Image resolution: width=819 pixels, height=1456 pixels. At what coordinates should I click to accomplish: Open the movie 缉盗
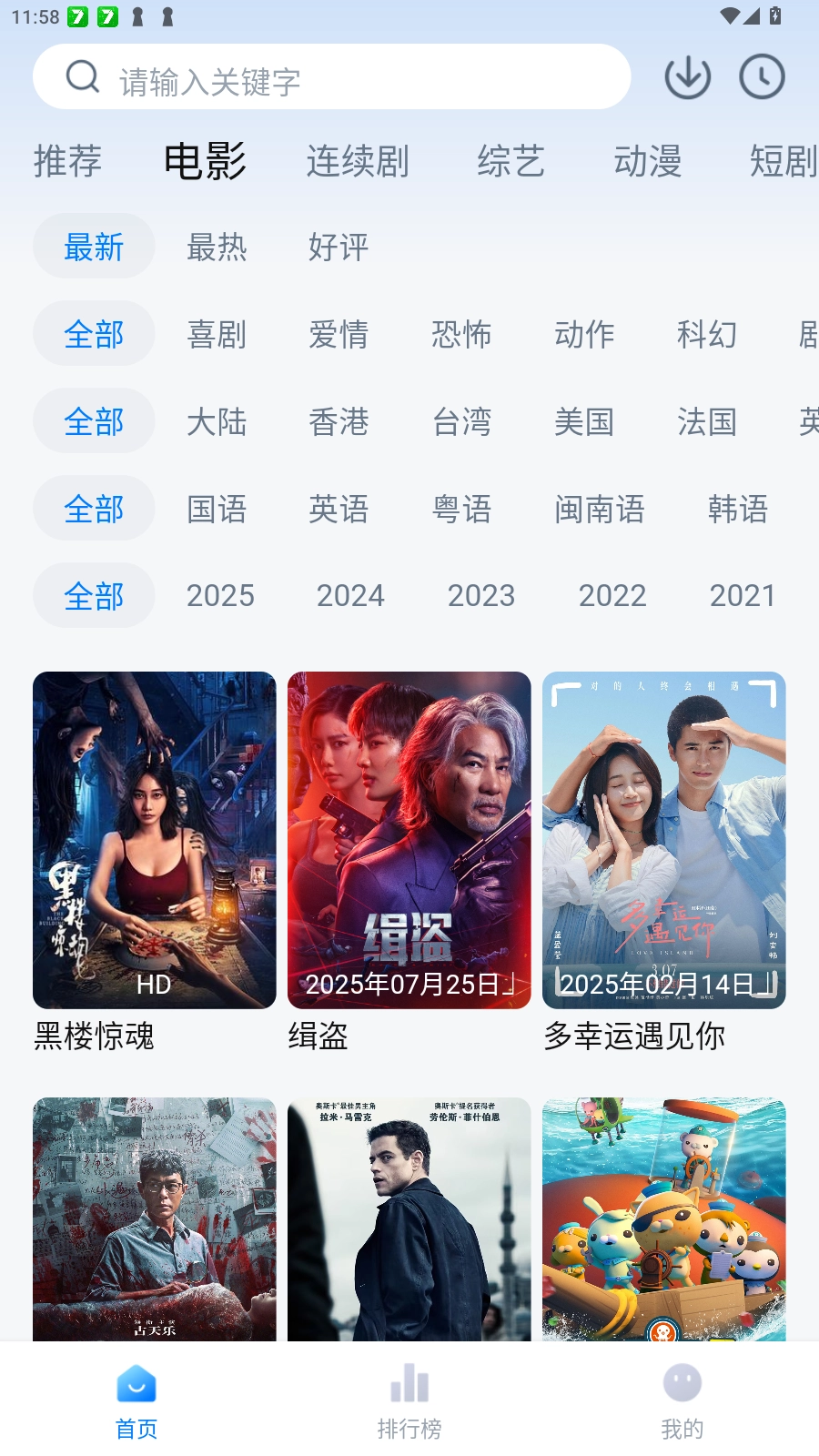[x=409, y=839]
